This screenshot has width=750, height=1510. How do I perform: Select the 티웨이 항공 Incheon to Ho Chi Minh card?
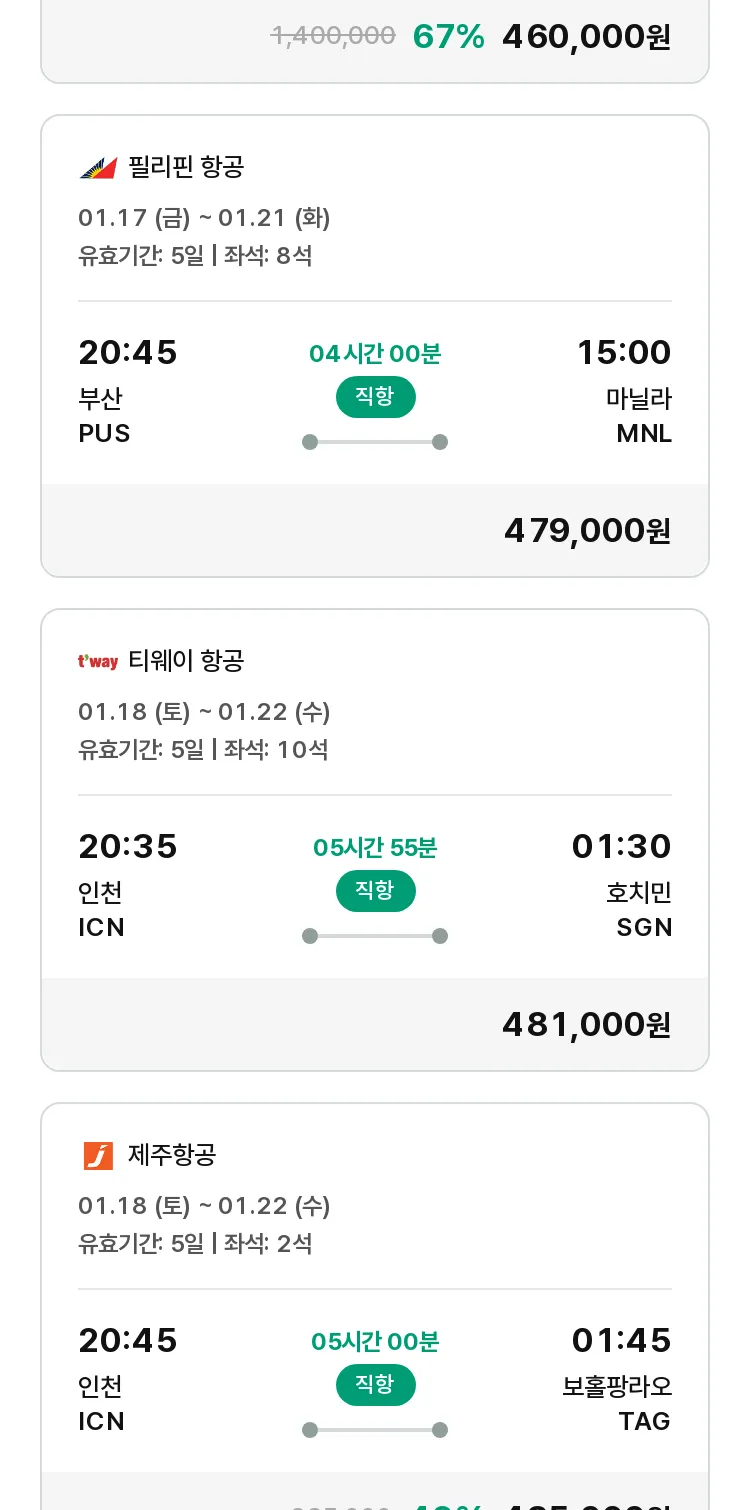375,840
